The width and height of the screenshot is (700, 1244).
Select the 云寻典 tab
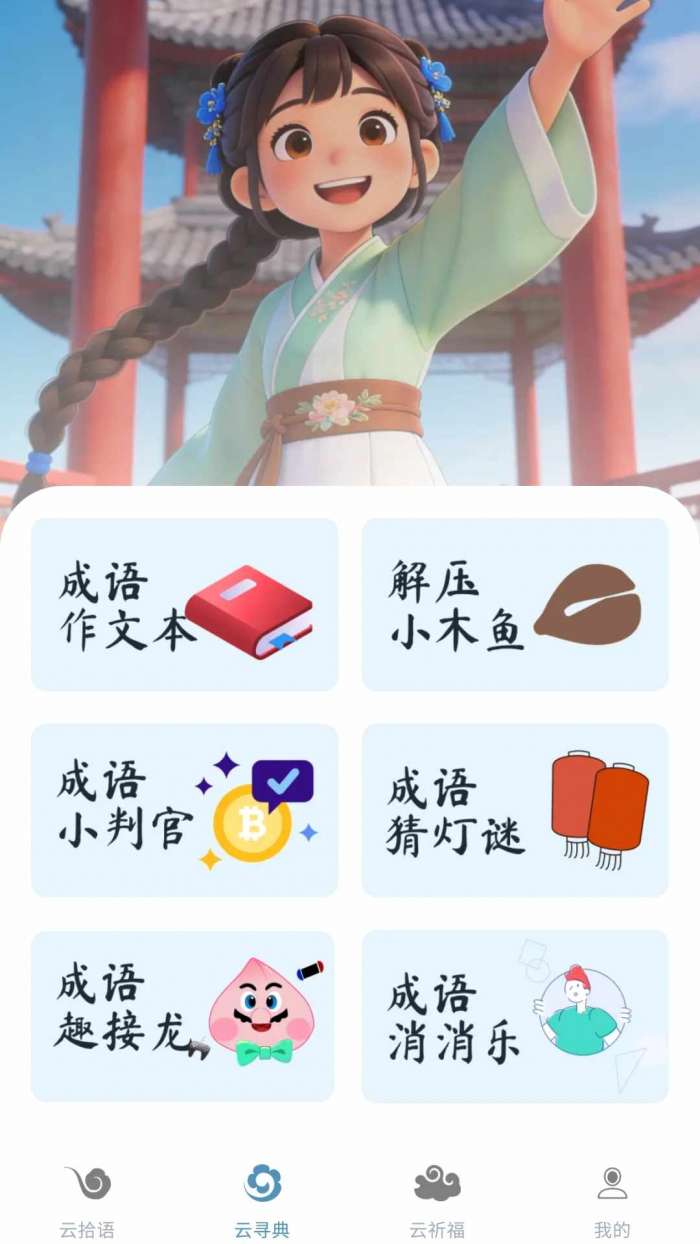coord(262,1200)
